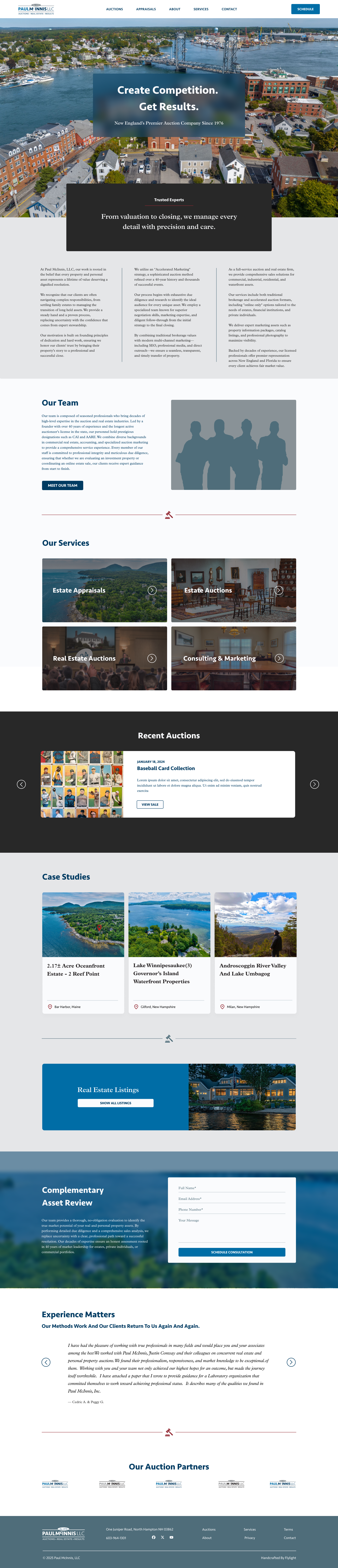
Task: Open the Auctions nav link
Action: pos(114,9)
